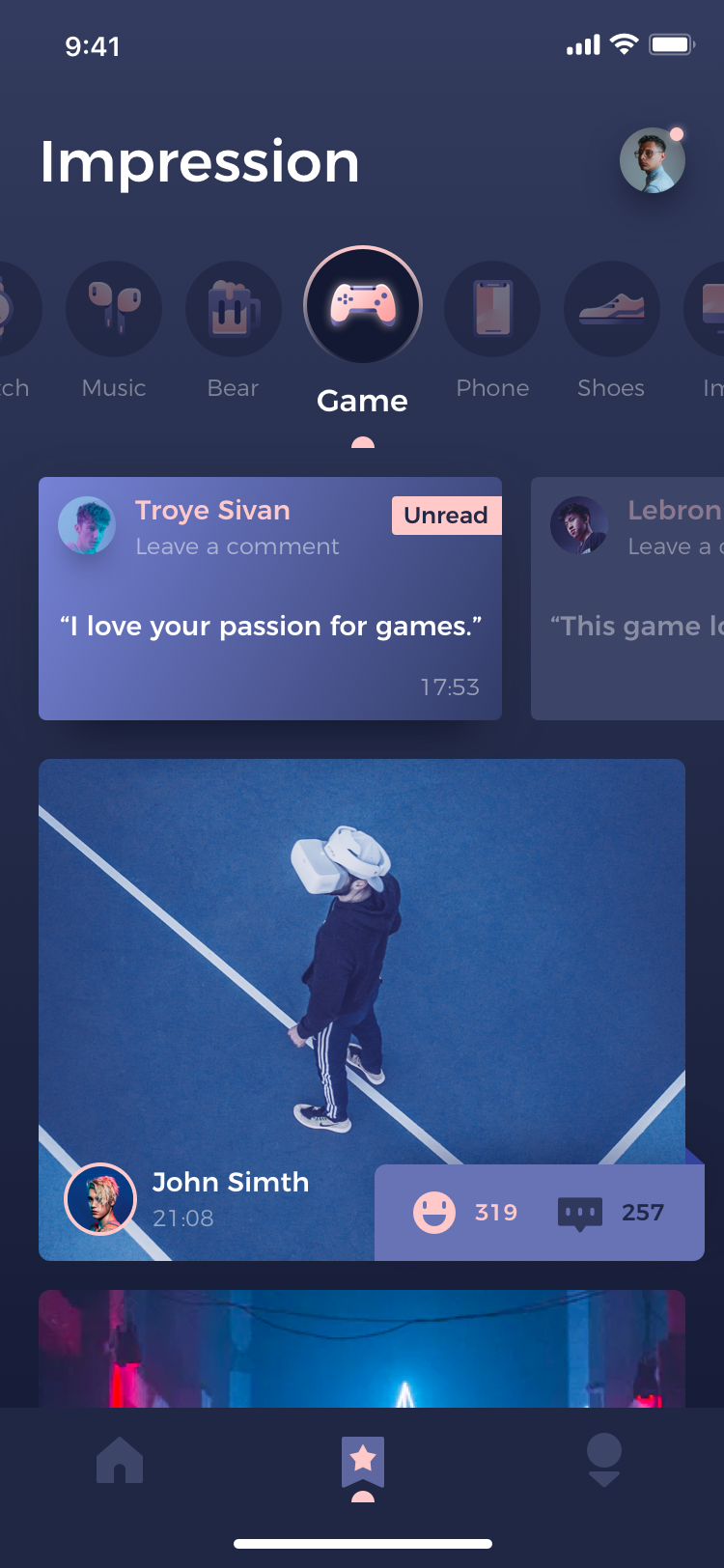Tap the smiley reaction icon on John's post

434,1212
